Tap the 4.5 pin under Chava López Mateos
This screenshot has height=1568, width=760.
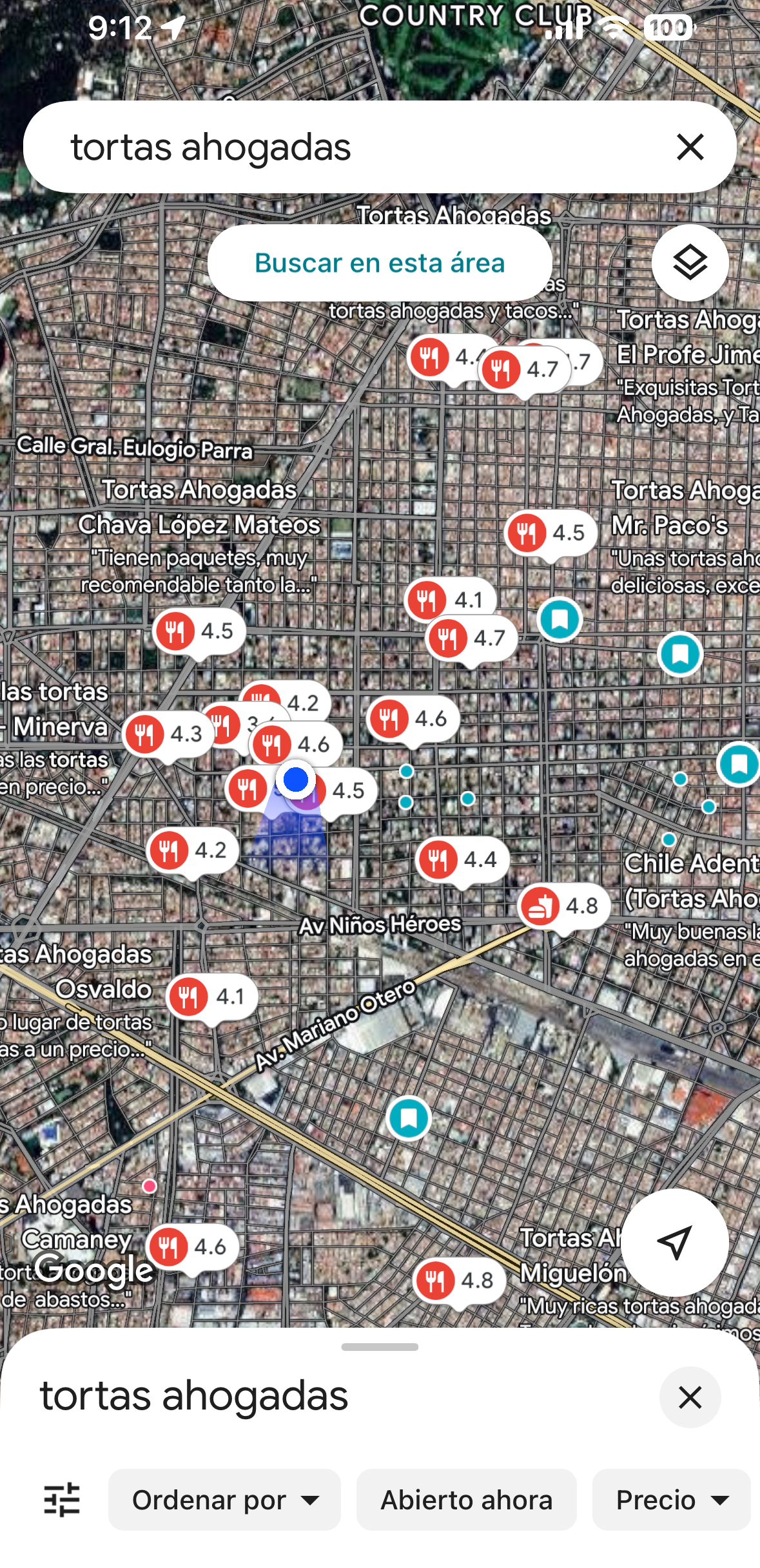click(x=199, y=631)
